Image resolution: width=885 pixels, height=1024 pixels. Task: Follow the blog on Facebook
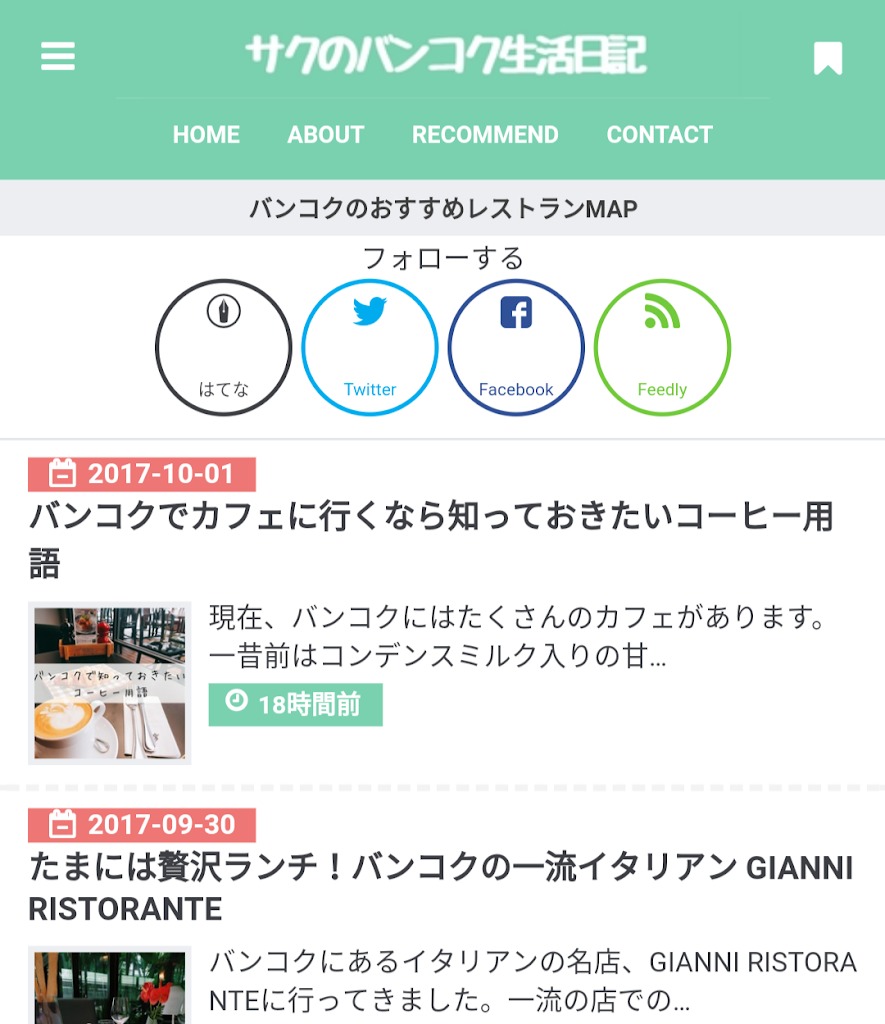[516, 347]
